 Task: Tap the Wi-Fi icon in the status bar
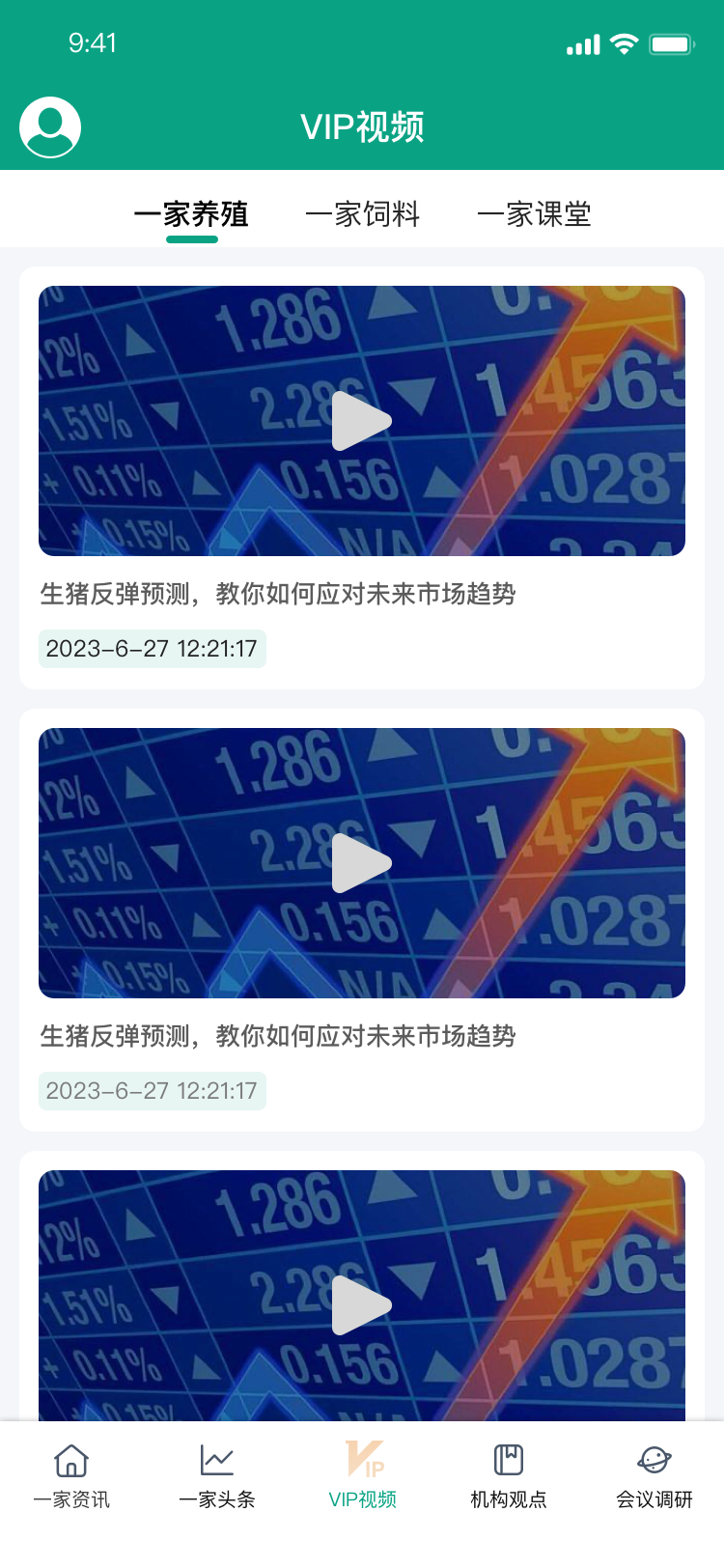[624, 42]
